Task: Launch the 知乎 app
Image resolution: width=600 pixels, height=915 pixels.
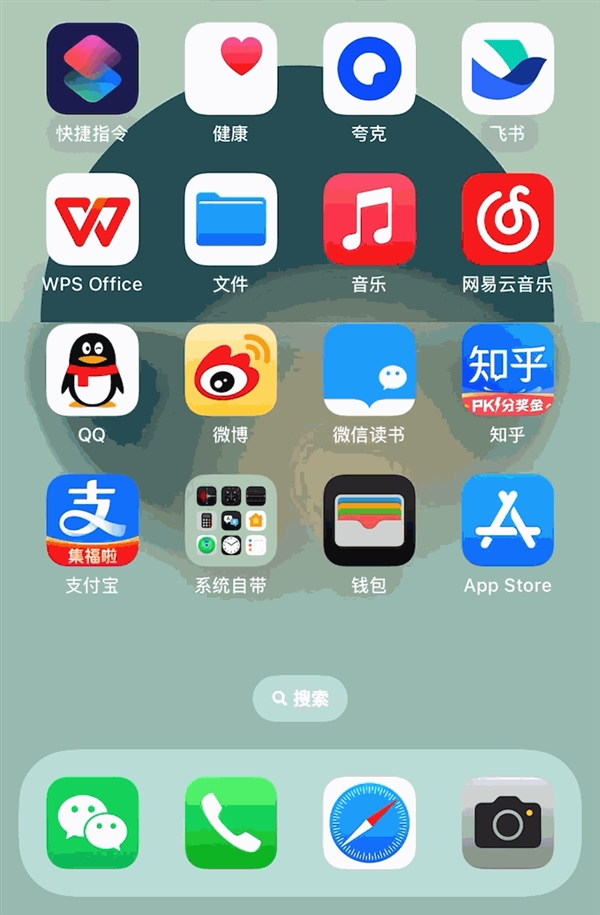Action: [508, 369]
